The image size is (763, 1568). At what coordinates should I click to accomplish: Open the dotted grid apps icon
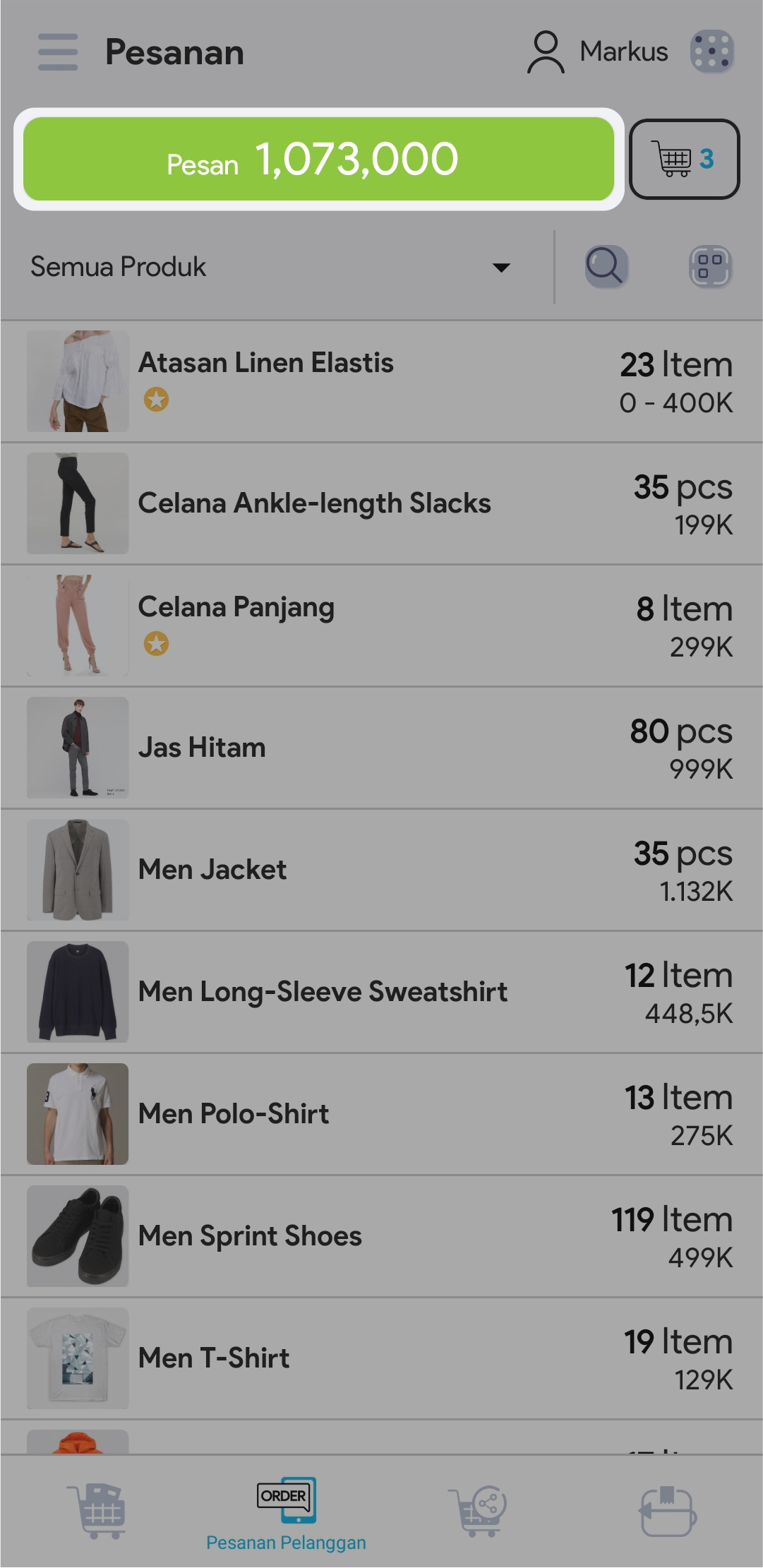pyautogui.click(x=711, y=52)
